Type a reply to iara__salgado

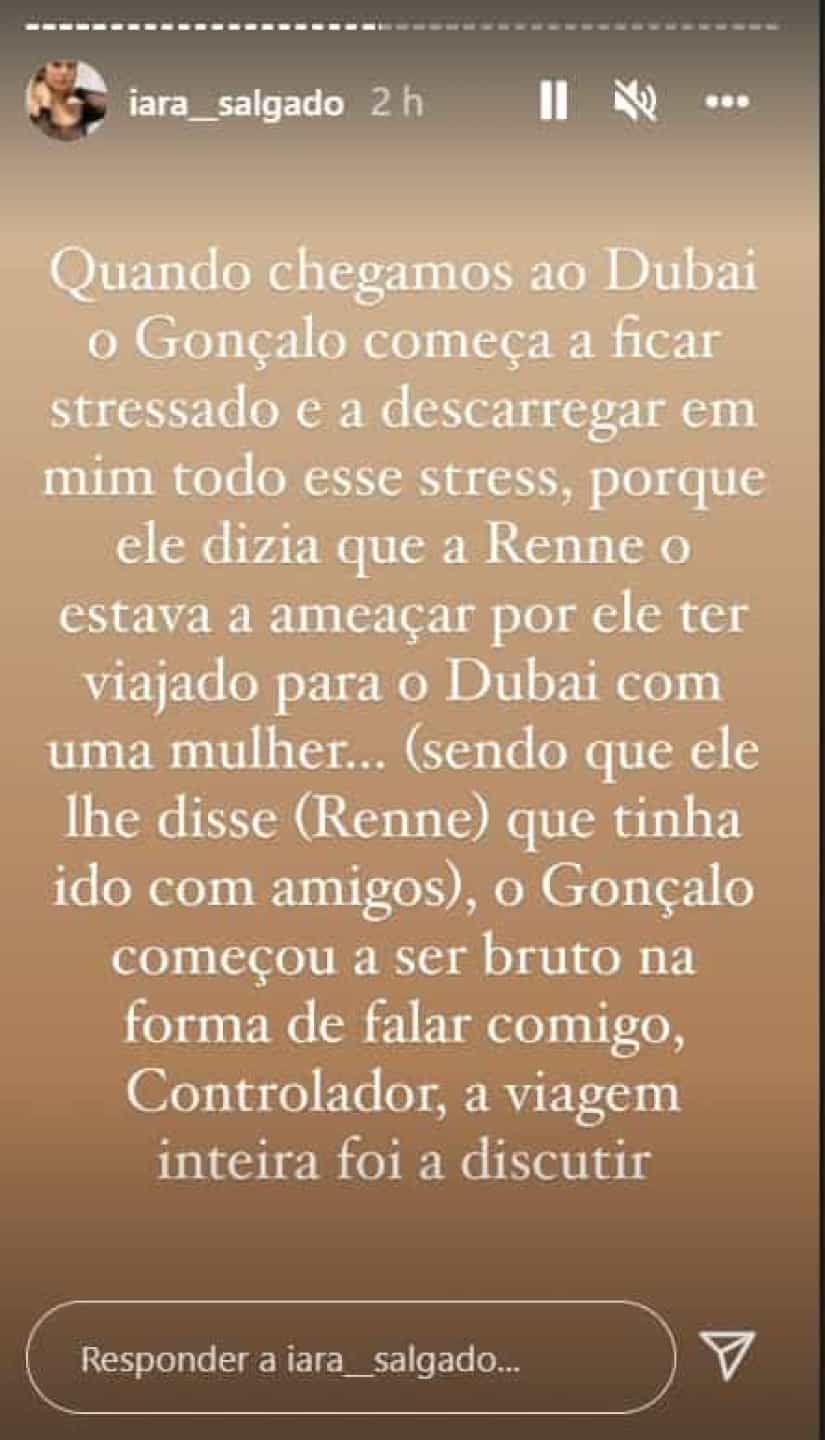coord(350,1359)
